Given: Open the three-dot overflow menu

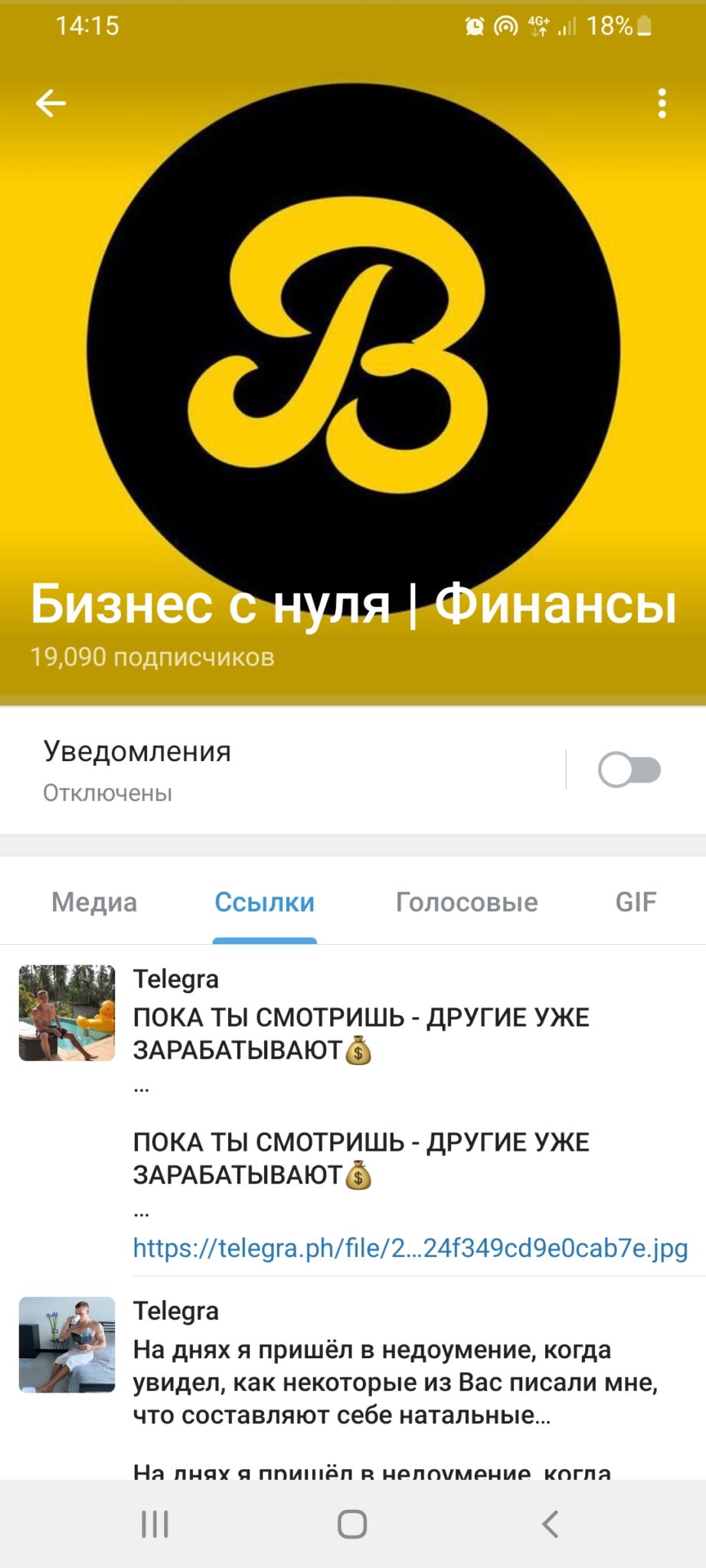Looking at the screenshot, I should click(662, 103).
